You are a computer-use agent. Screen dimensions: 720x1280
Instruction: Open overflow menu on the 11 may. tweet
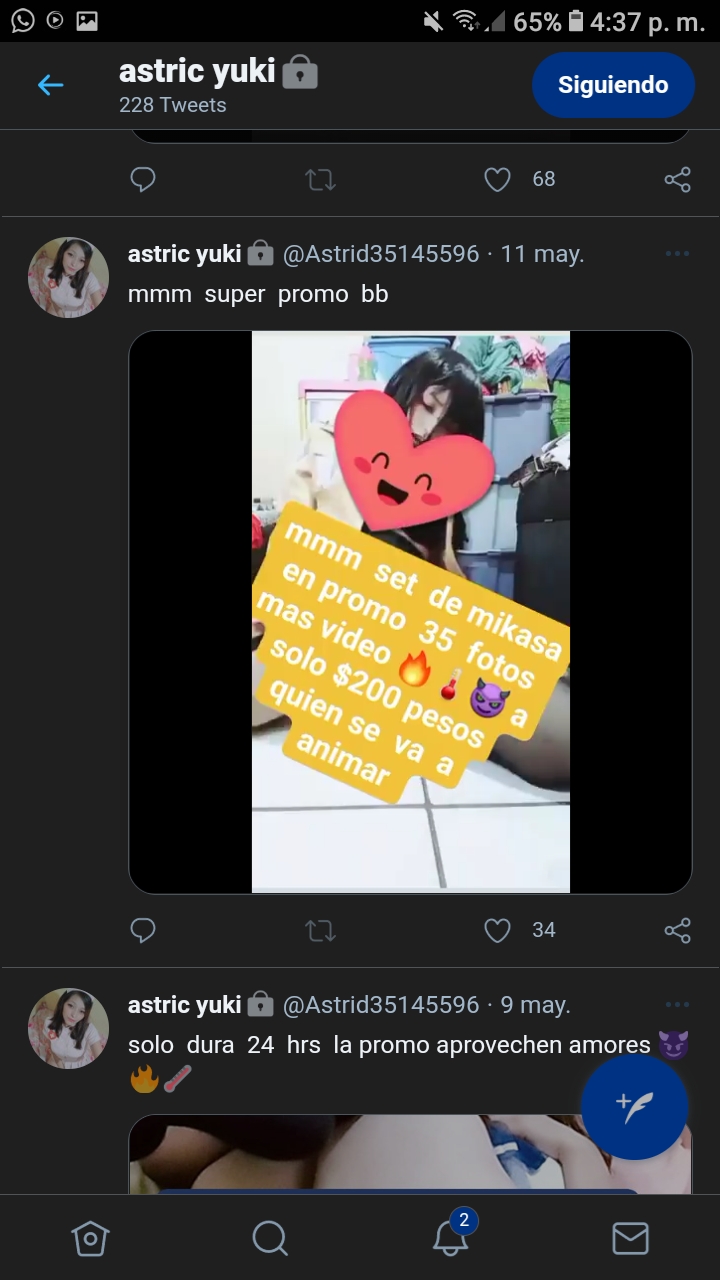tap(677, 254)
